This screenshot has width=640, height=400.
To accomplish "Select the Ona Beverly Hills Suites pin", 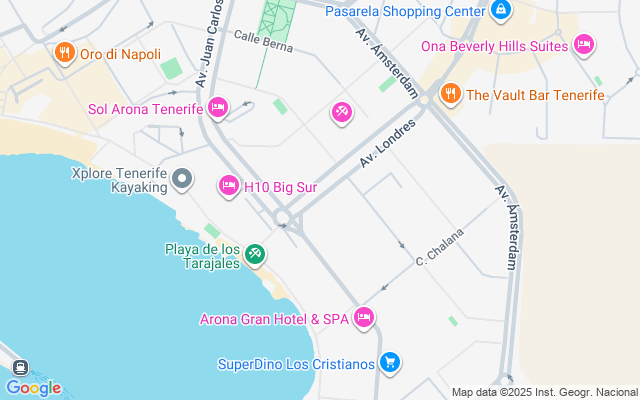I will pyautogui.click(x=585, y=45).
